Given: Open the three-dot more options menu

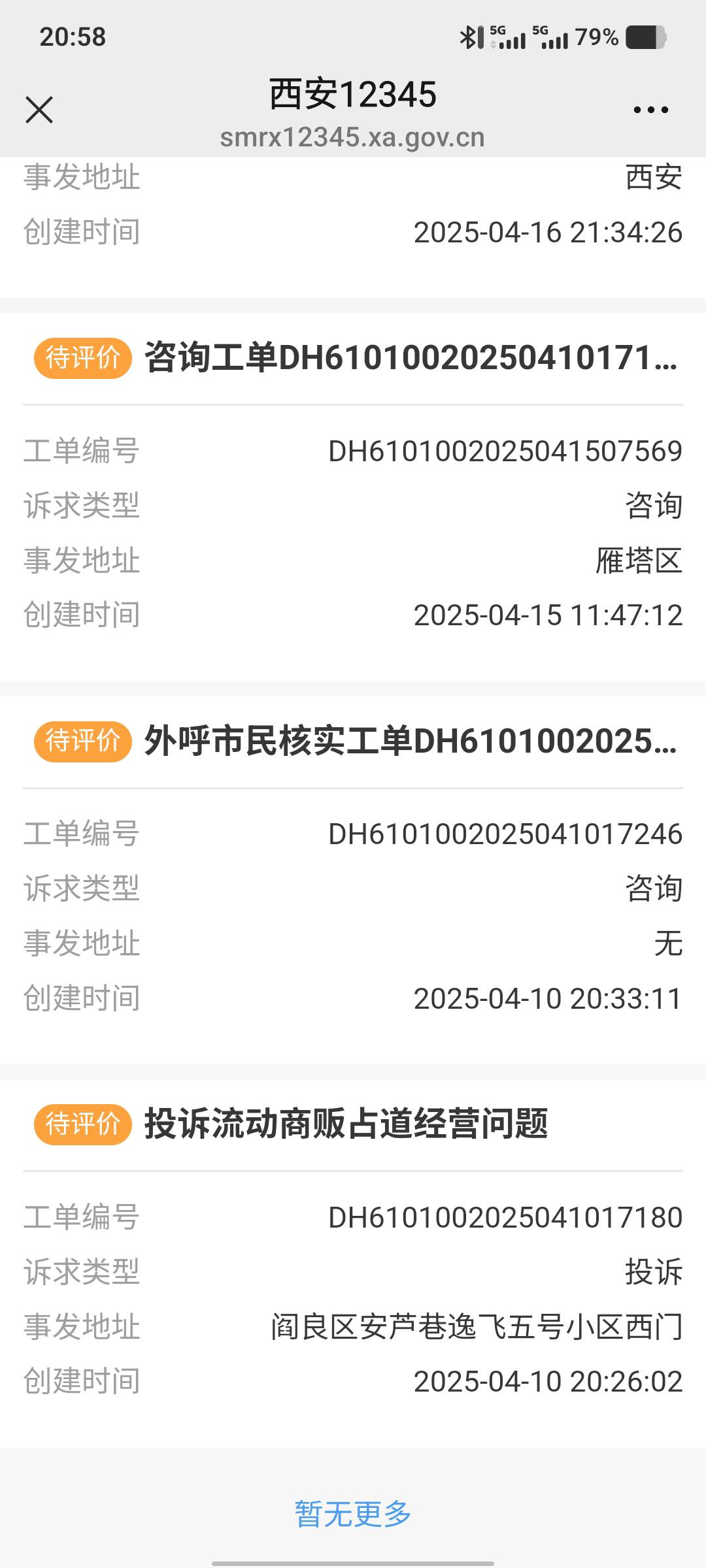Looking at the screenshot, I should point(650,110).
